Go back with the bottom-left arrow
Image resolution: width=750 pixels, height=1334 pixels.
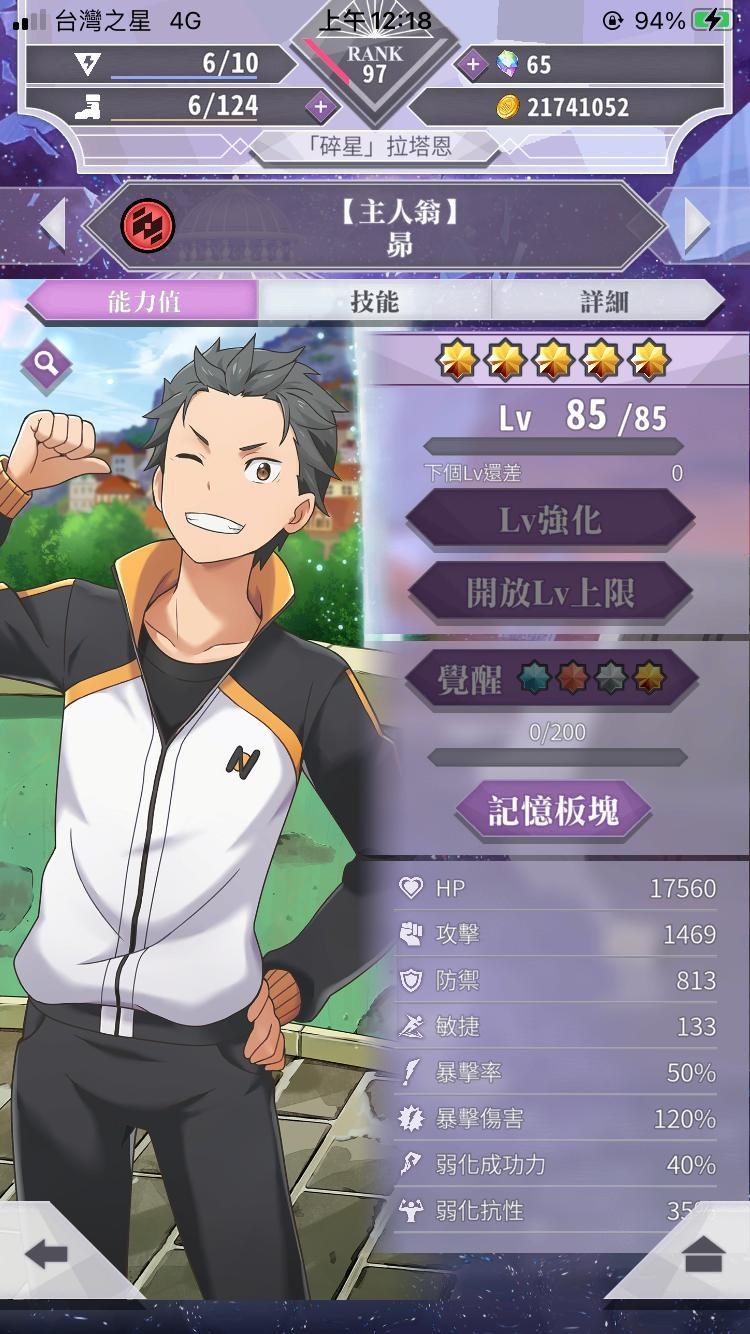(x=47, y=1254)
